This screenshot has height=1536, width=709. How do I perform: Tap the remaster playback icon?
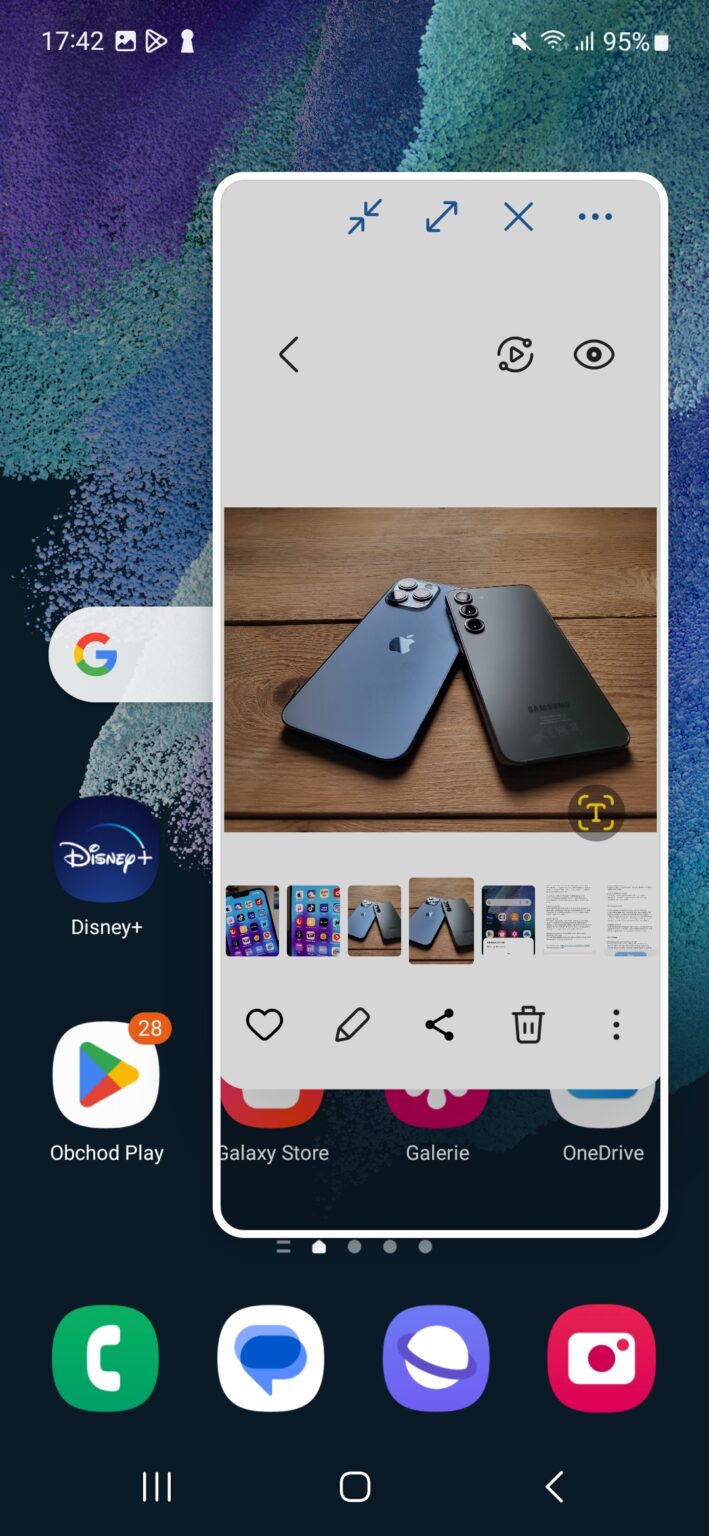[515, 355]
